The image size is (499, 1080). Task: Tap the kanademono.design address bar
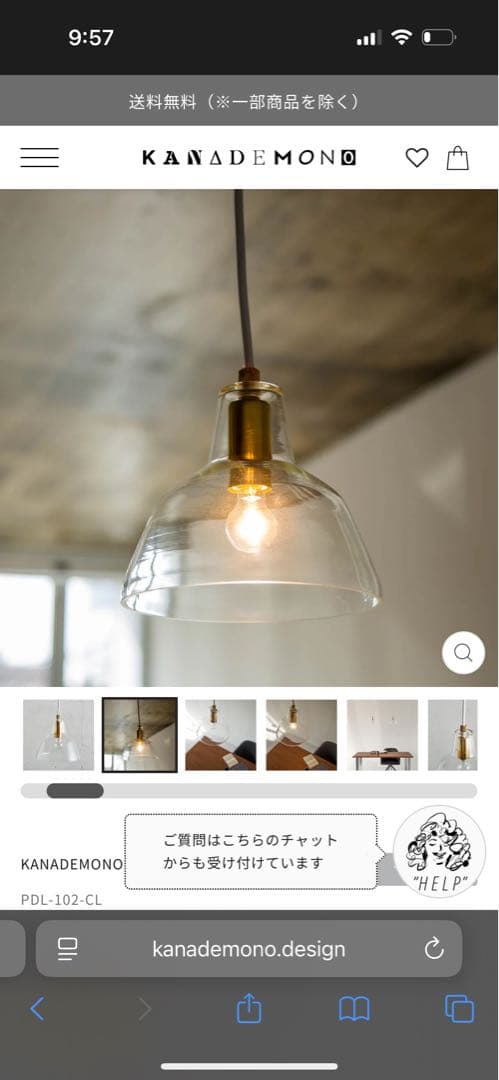coord(249,948)
